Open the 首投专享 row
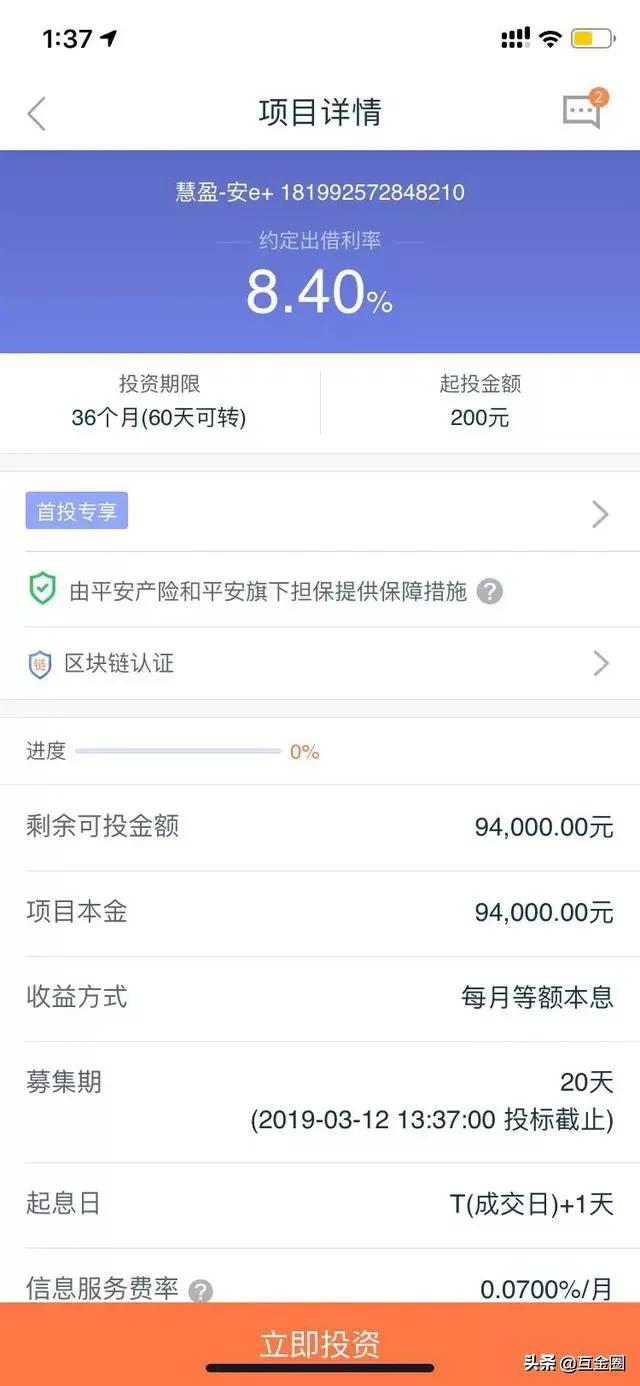This screenshot has width=640, height=1386. (320, 513)
